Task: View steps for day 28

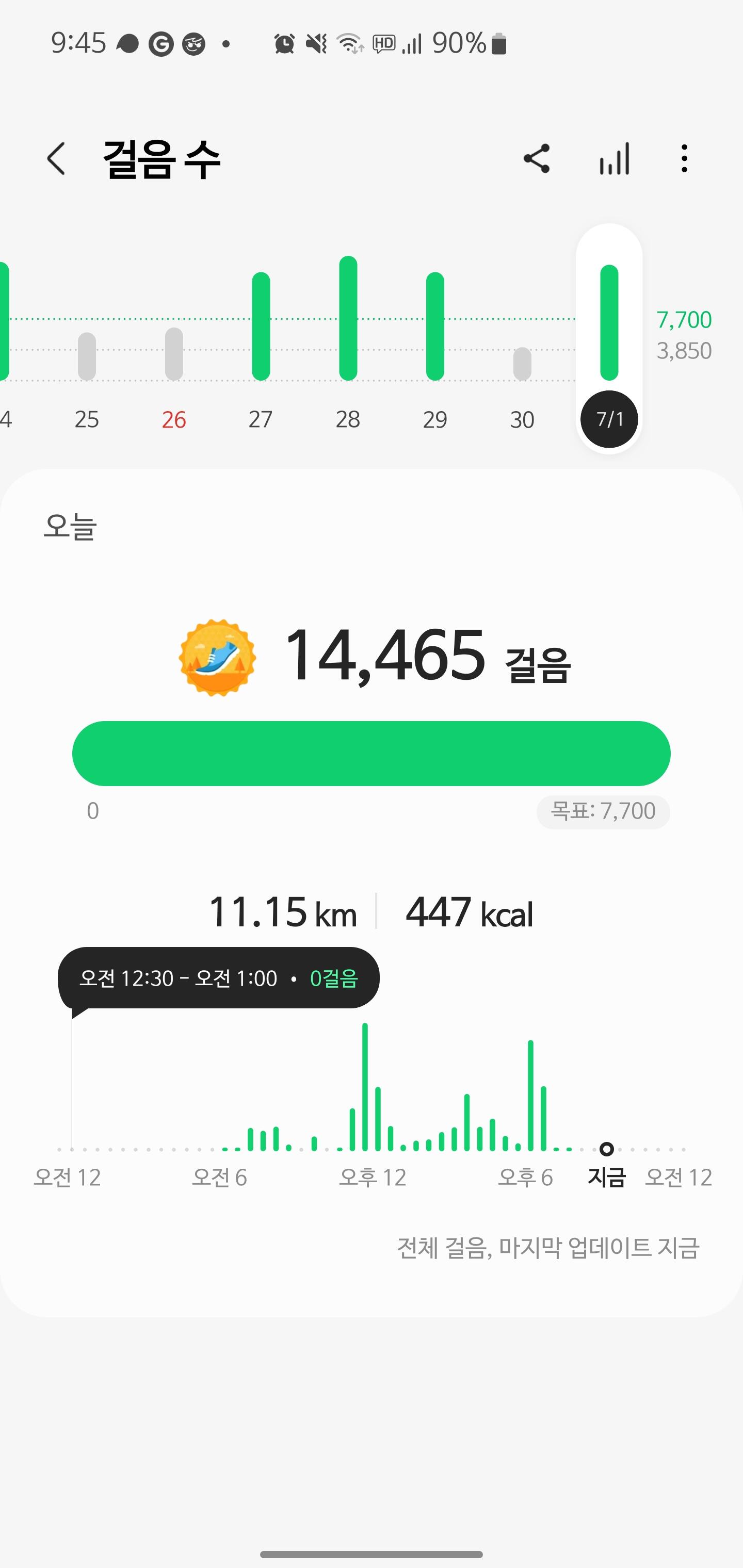Action: pyautogui.click(x=348, y=318)
